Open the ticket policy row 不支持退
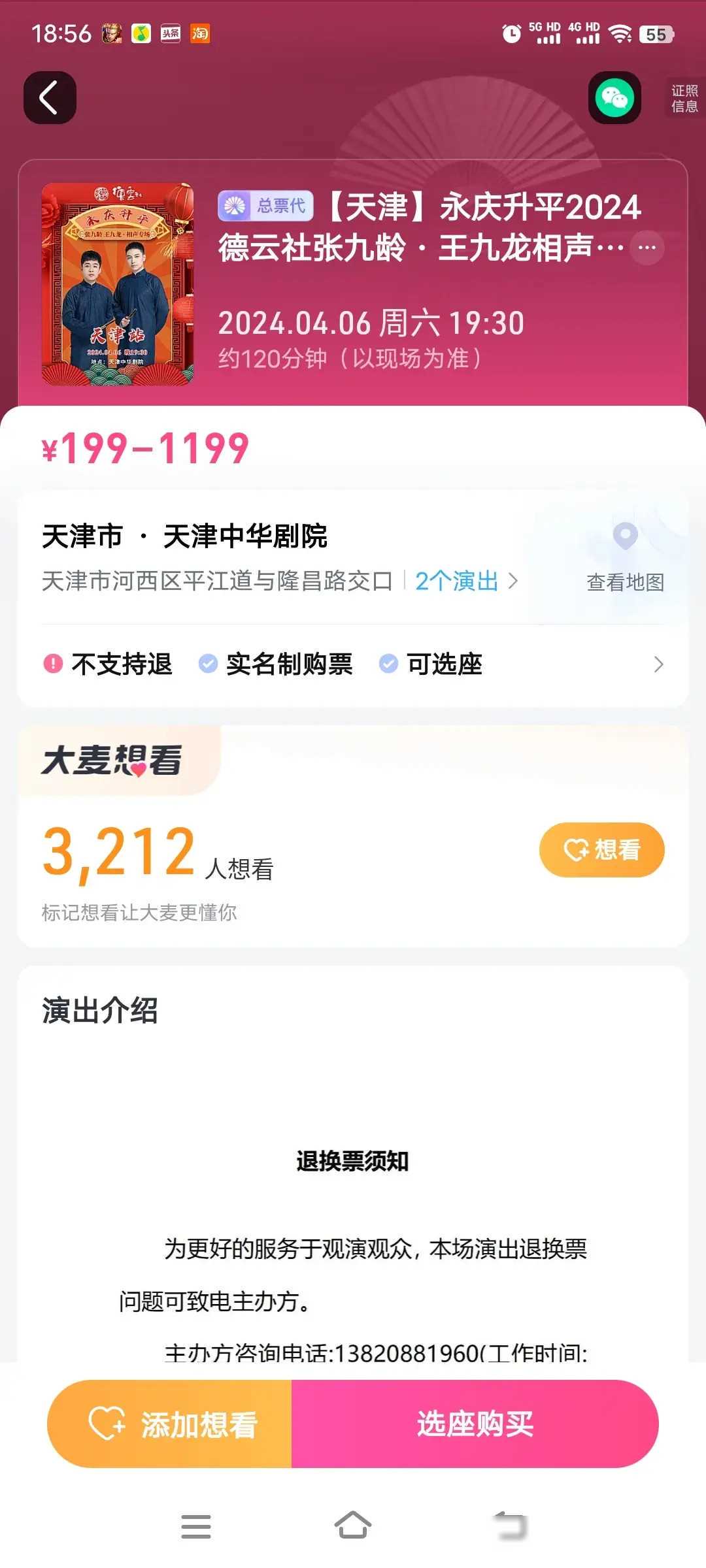 (x=353, y=664)
